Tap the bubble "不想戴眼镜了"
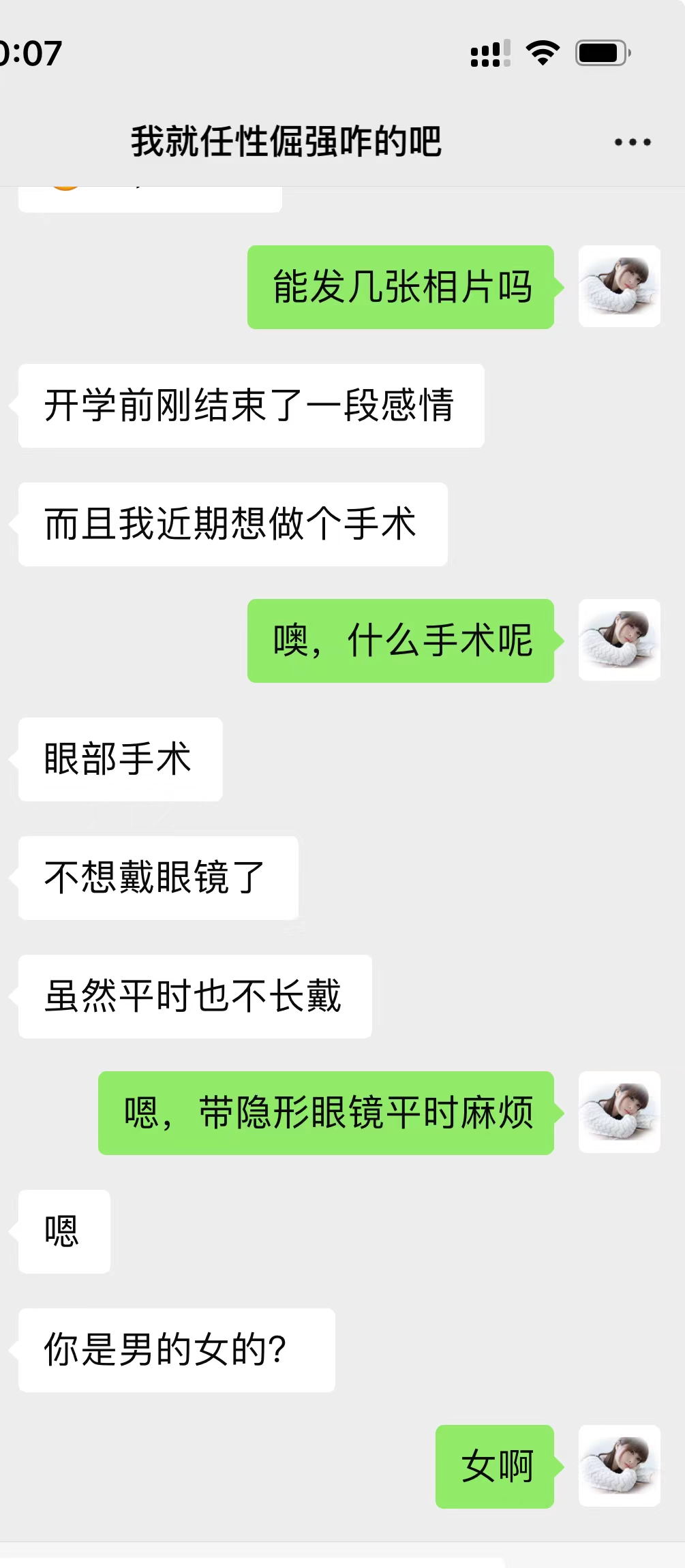Viewport: 685px width, 1568px height. 156,878
